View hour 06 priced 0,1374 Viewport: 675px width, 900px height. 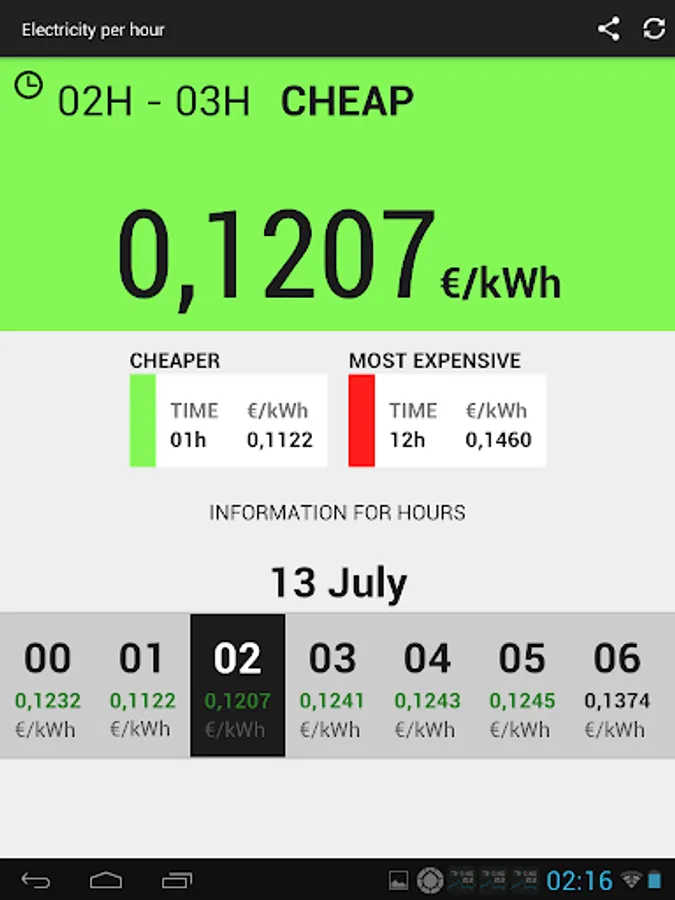click(617, 686)
